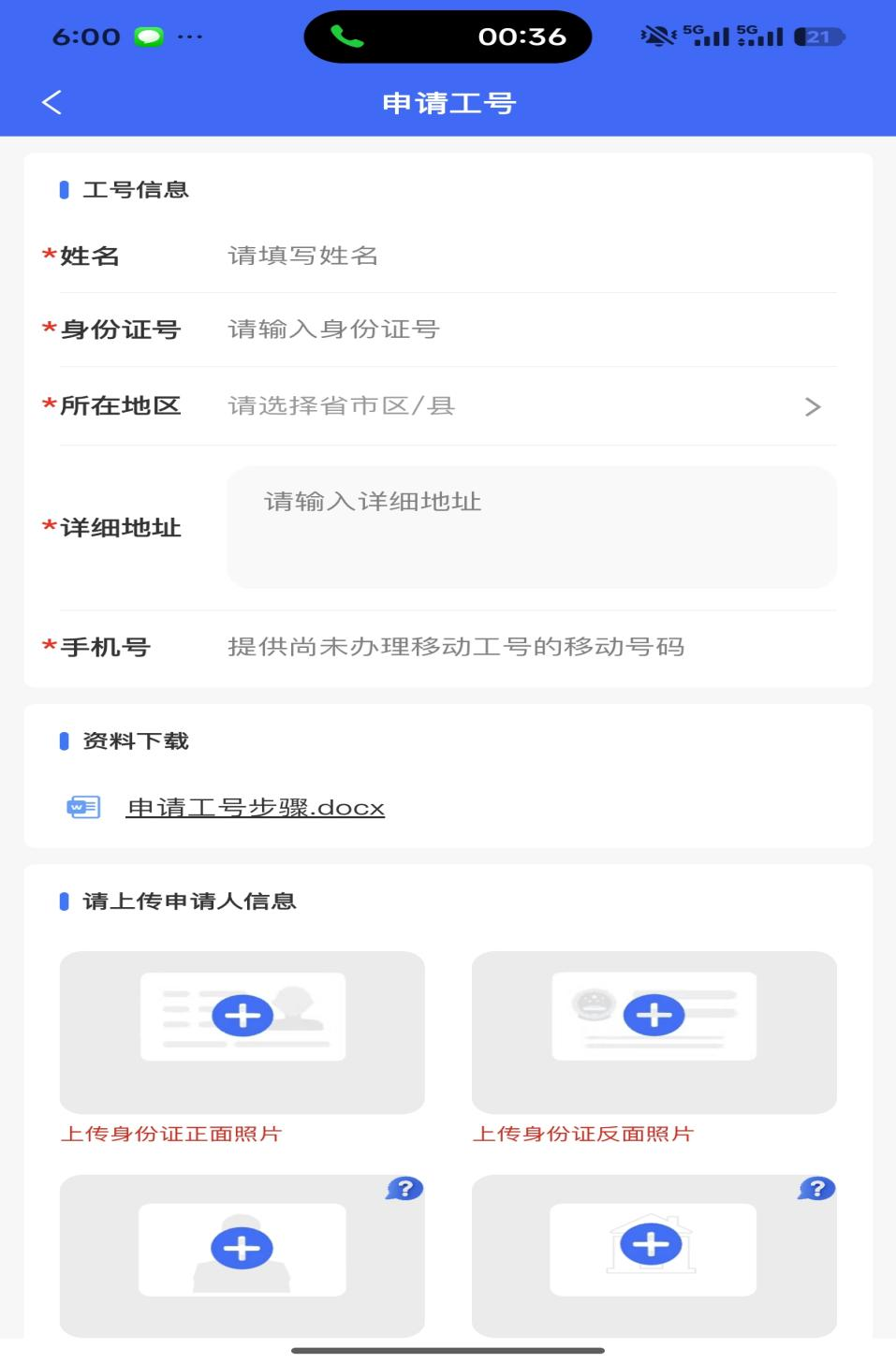Tap the home indicator bar at screen bottom
The width and height of the screenshot is (896, 1363).
click(448, 1349)
